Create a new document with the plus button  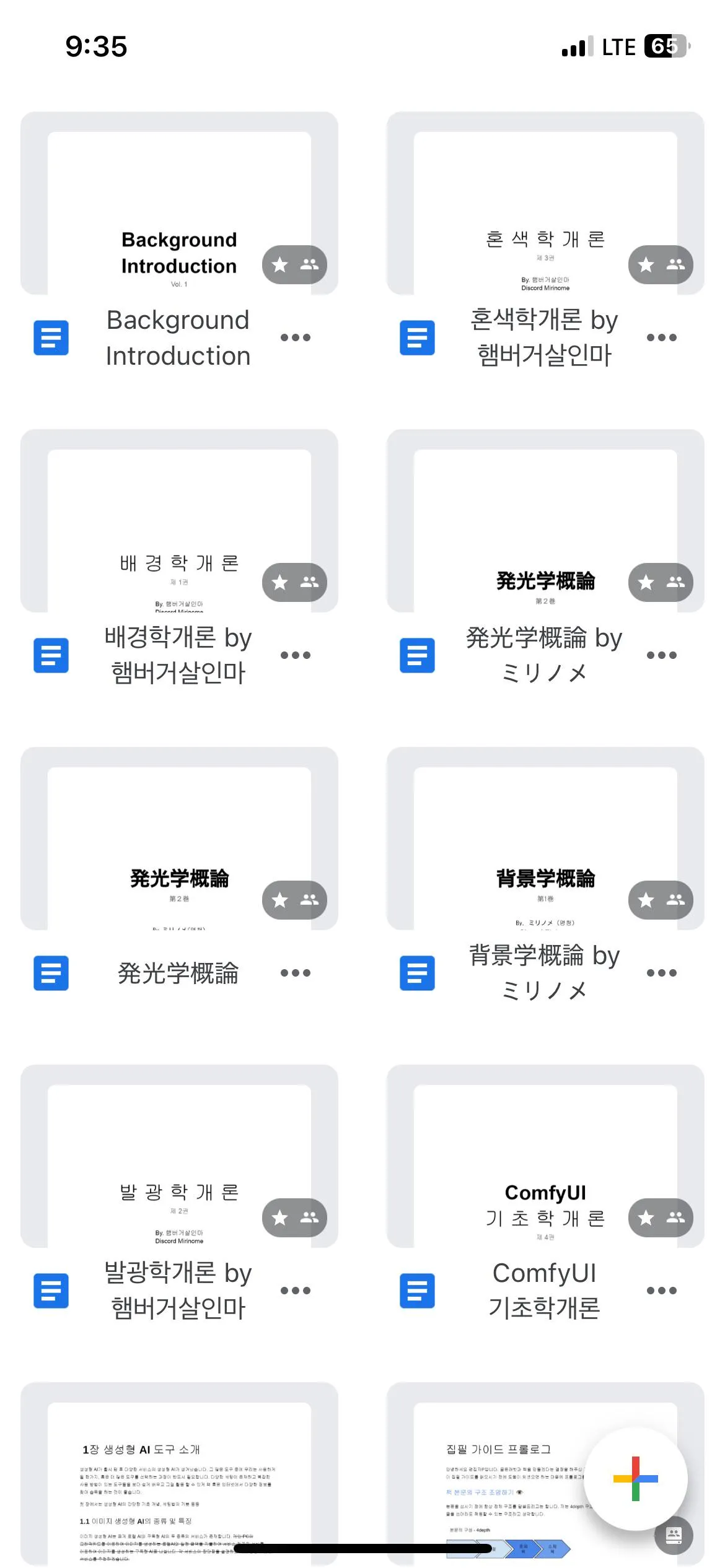click(635, 1479)
